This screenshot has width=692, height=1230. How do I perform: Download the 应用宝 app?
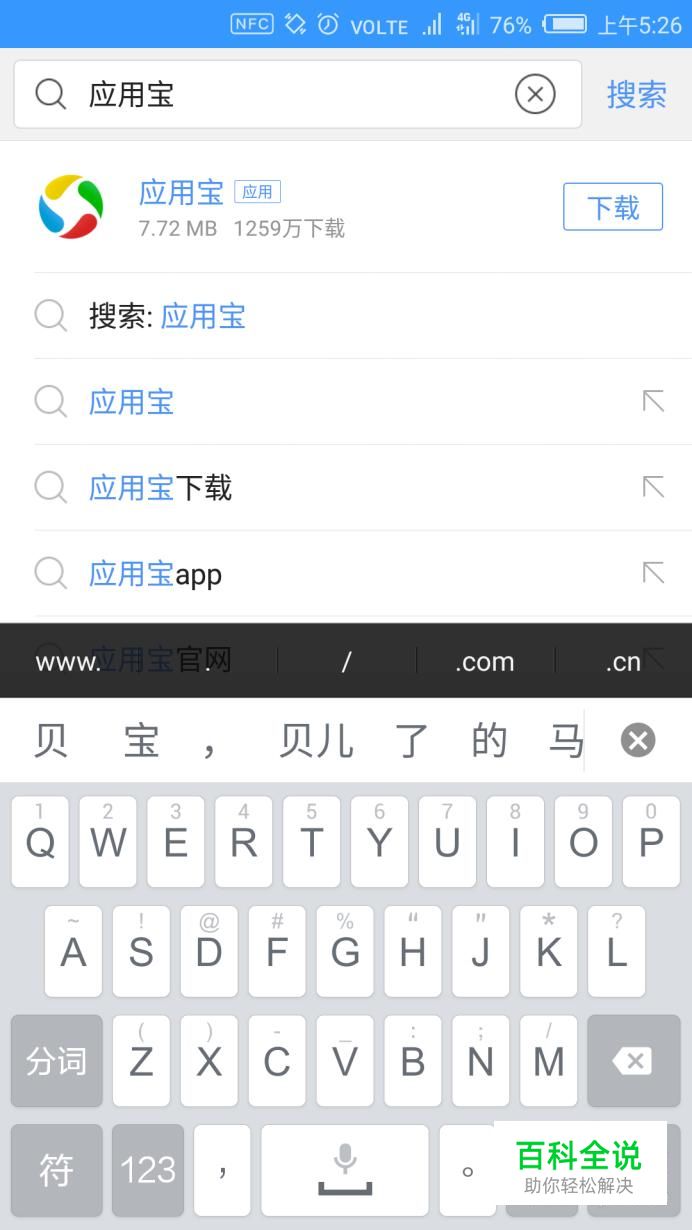pos(612,207)
